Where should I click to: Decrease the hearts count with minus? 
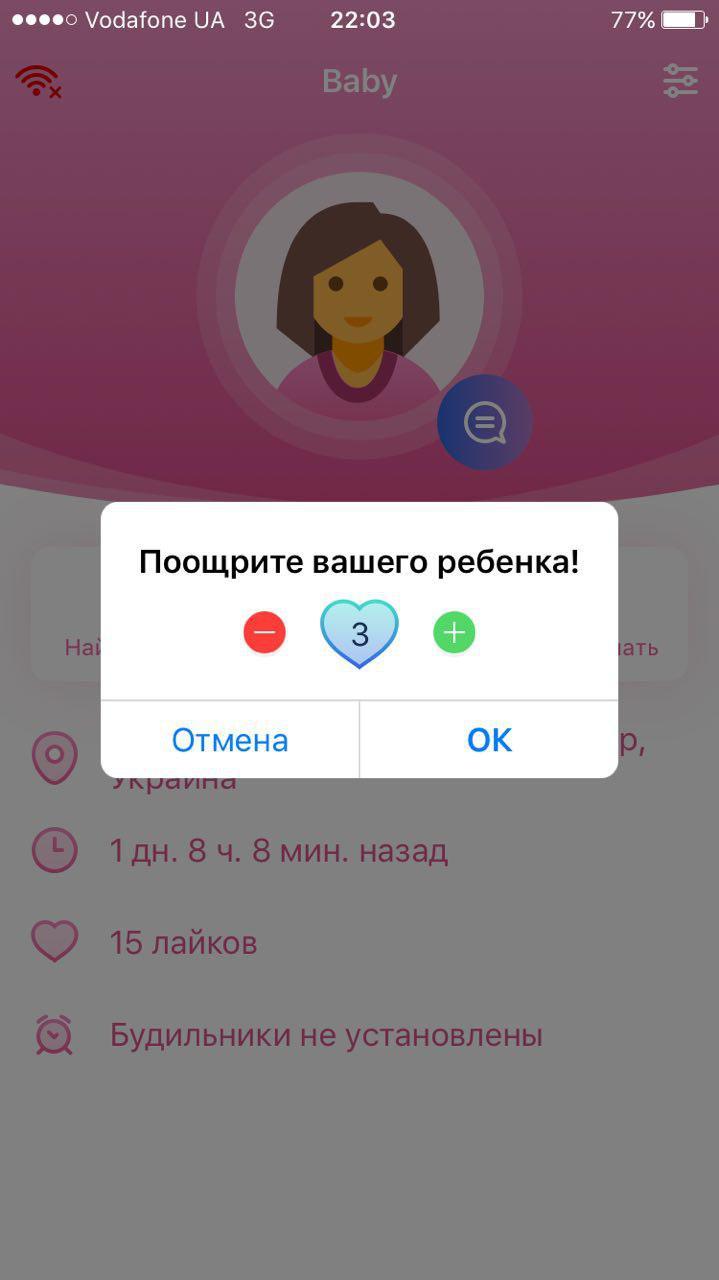click(265, 633)
